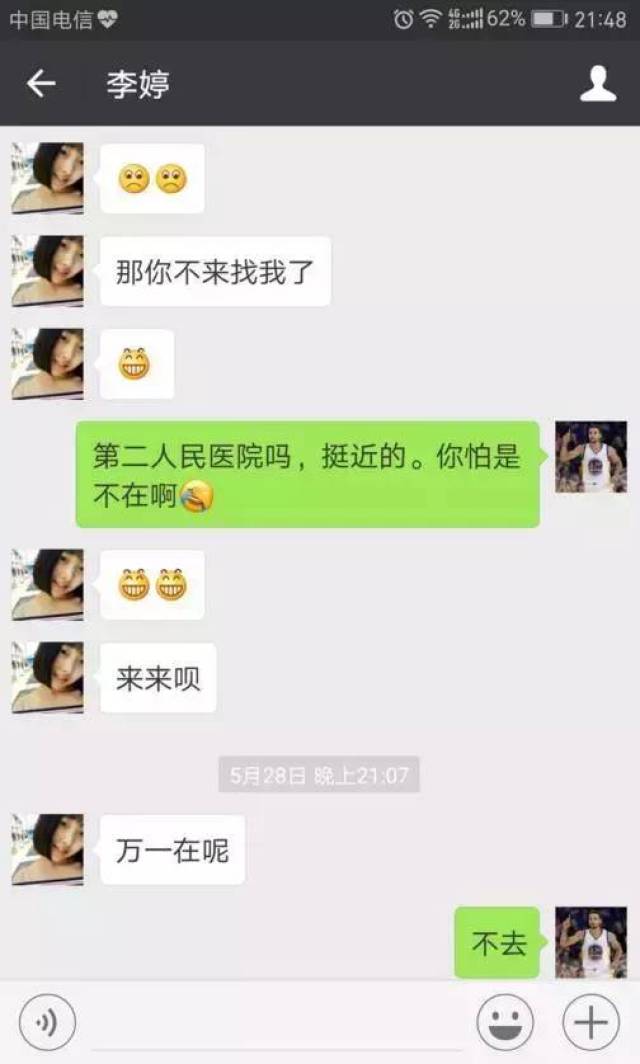
Task: Open the emoji sticker panel
Action: point(505,1022)
